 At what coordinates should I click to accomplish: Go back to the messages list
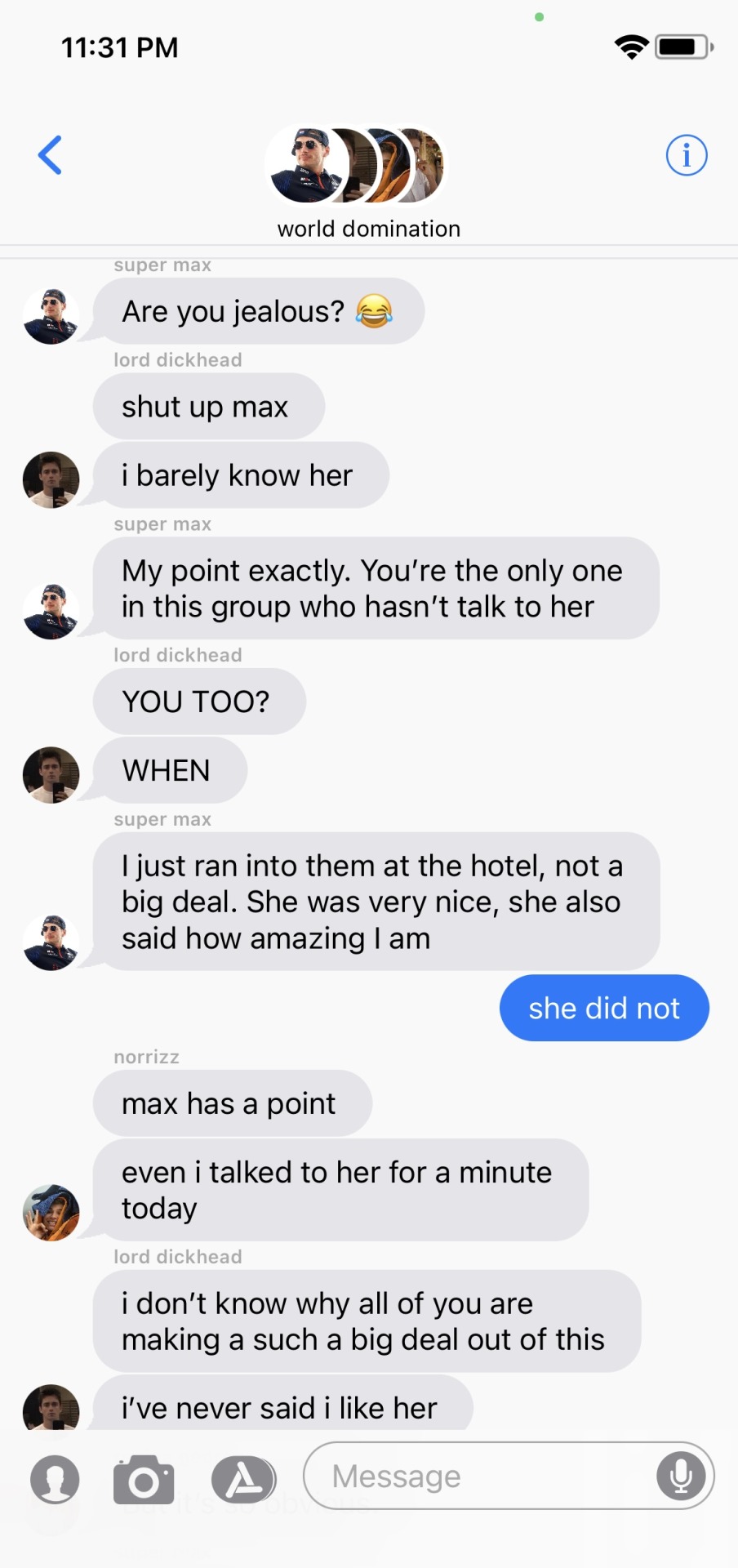pyautogui.click(x=51, y=155)
